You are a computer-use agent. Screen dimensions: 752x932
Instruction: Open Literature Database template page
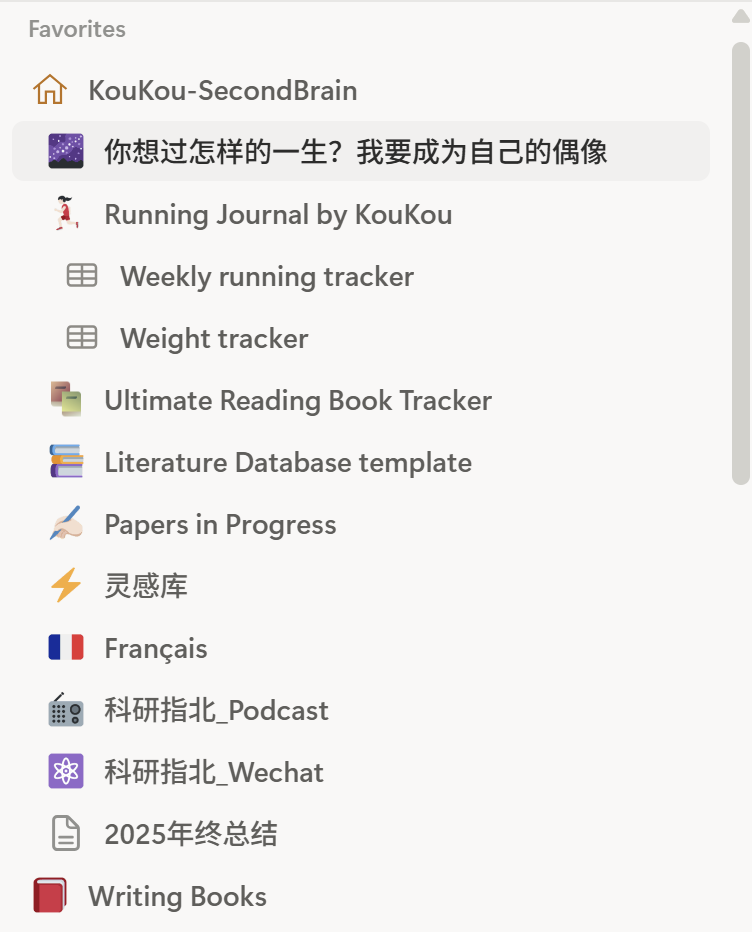click(x=288, y=463)
